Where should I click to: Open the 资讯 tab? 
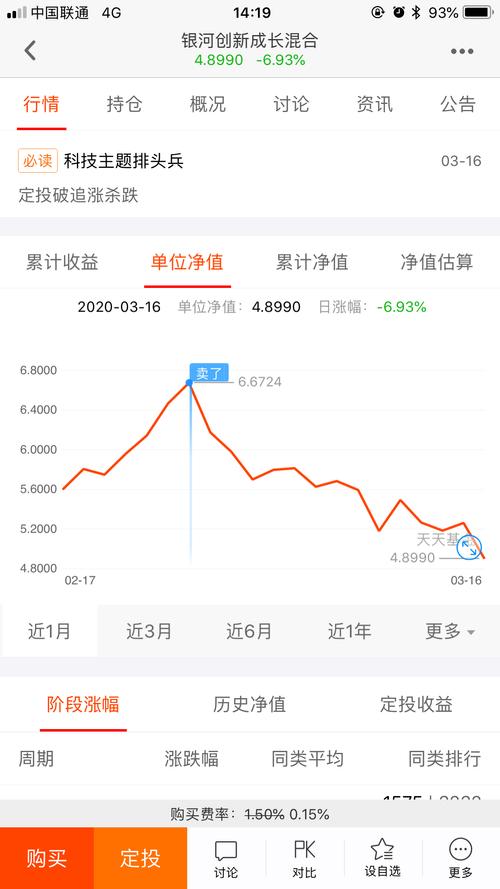(x=374, y=104)
